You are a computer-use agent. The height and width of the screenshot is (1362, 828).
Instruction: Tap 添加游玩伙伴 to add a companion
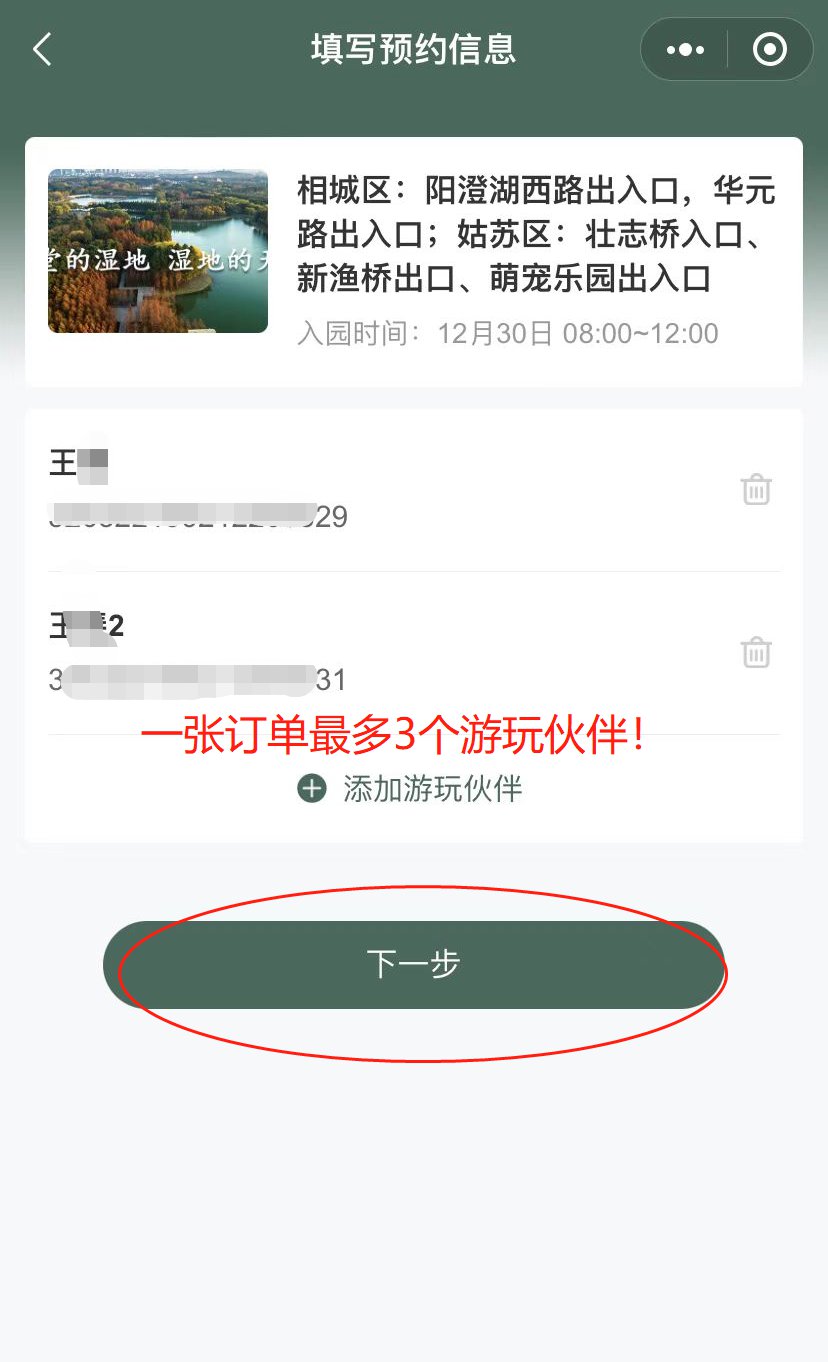point(411,789)
